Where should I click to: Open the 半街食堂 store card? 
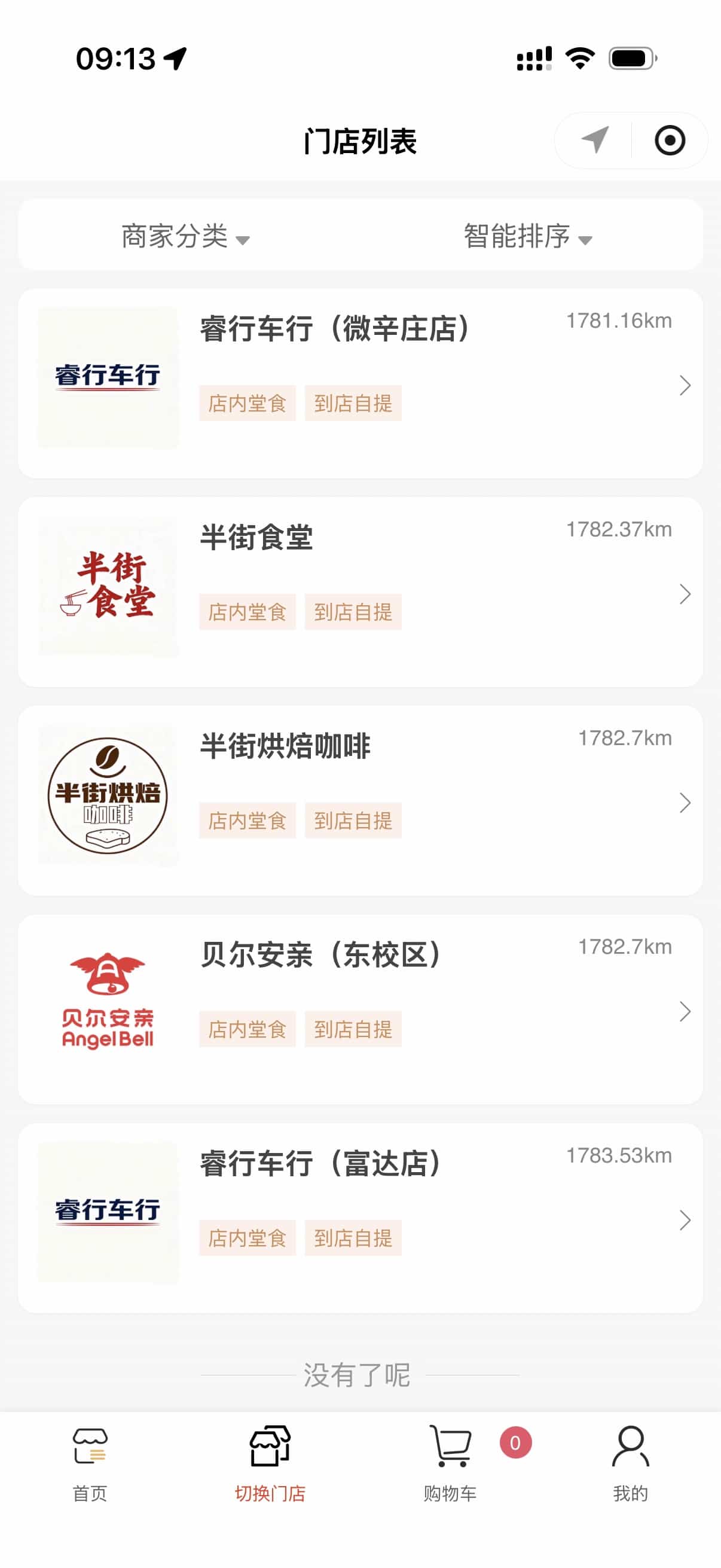coord(360,591)
